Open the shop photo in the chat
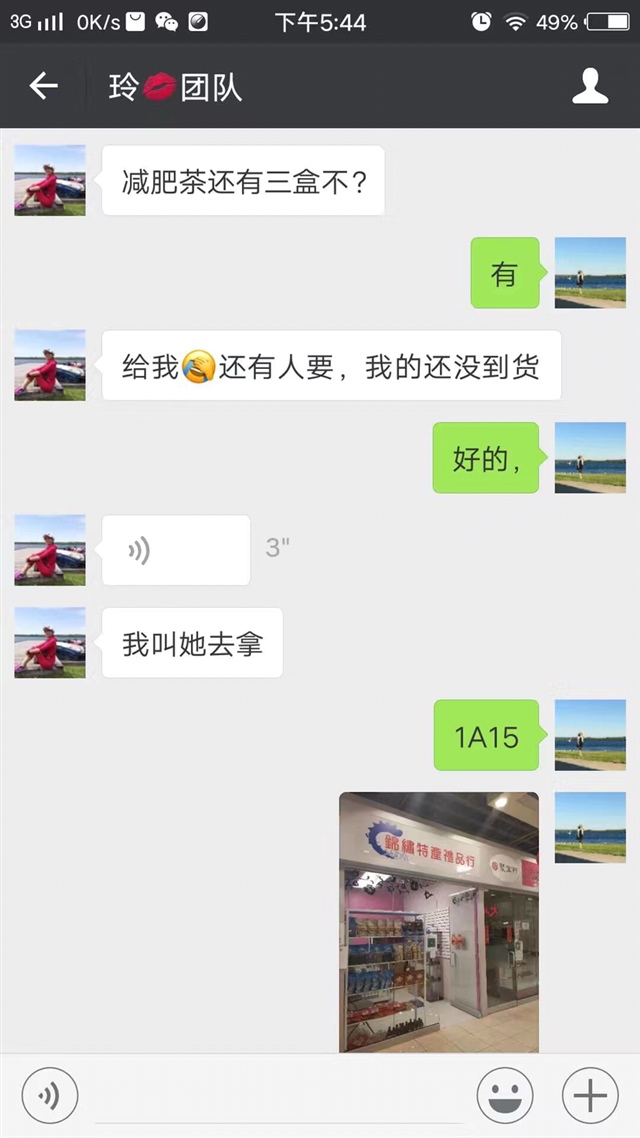The width and height of the screenshot is (640, 1138). 439,921
